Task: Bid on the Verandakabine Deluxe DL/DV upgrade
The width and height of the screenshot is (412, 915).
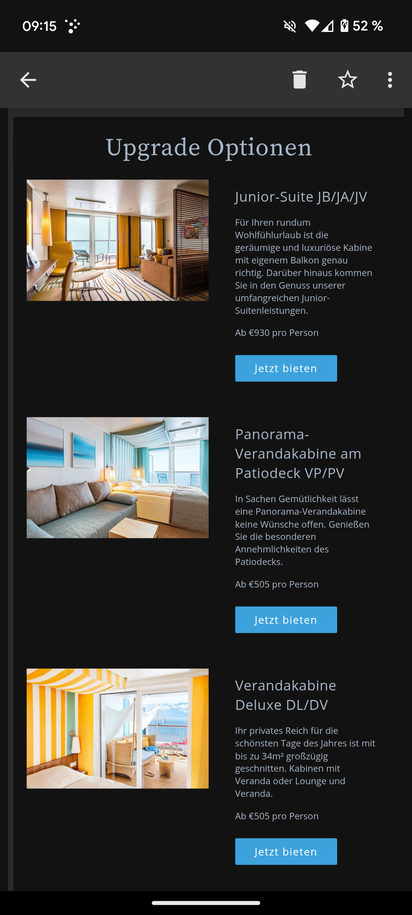Action: tap(286, 851)
